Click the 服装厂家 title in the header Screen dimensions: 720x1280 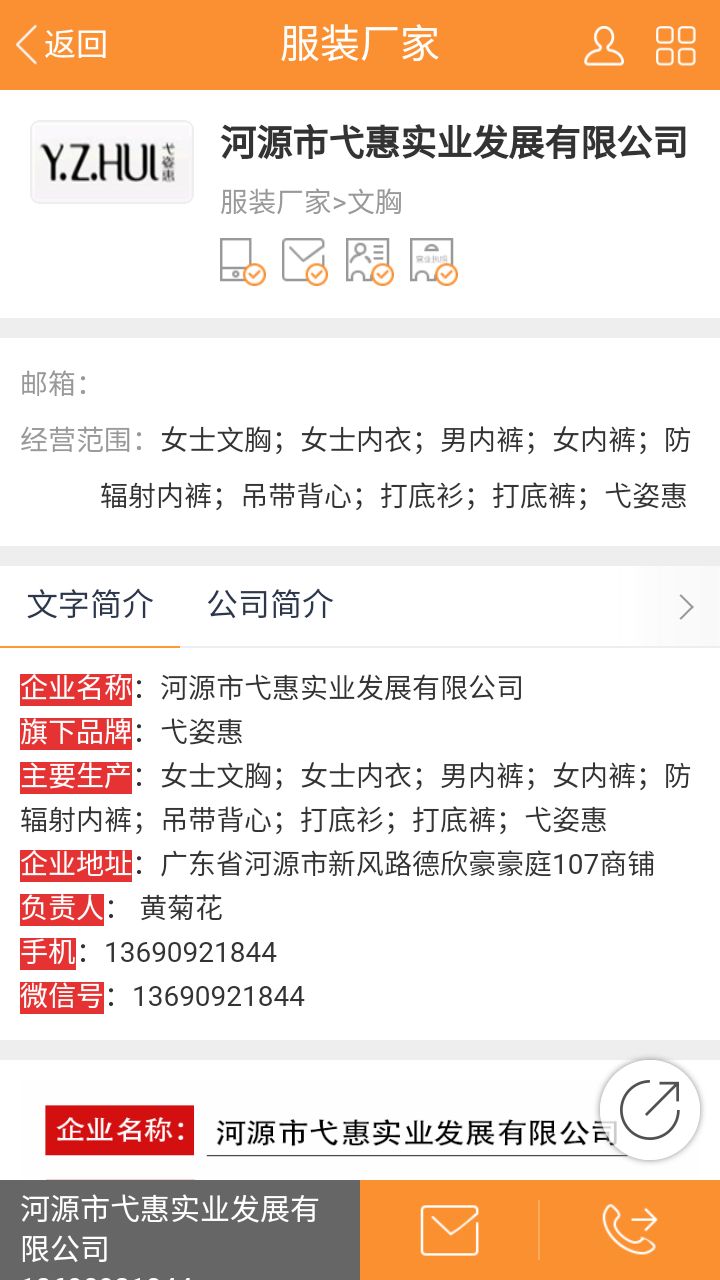(360, 45)
